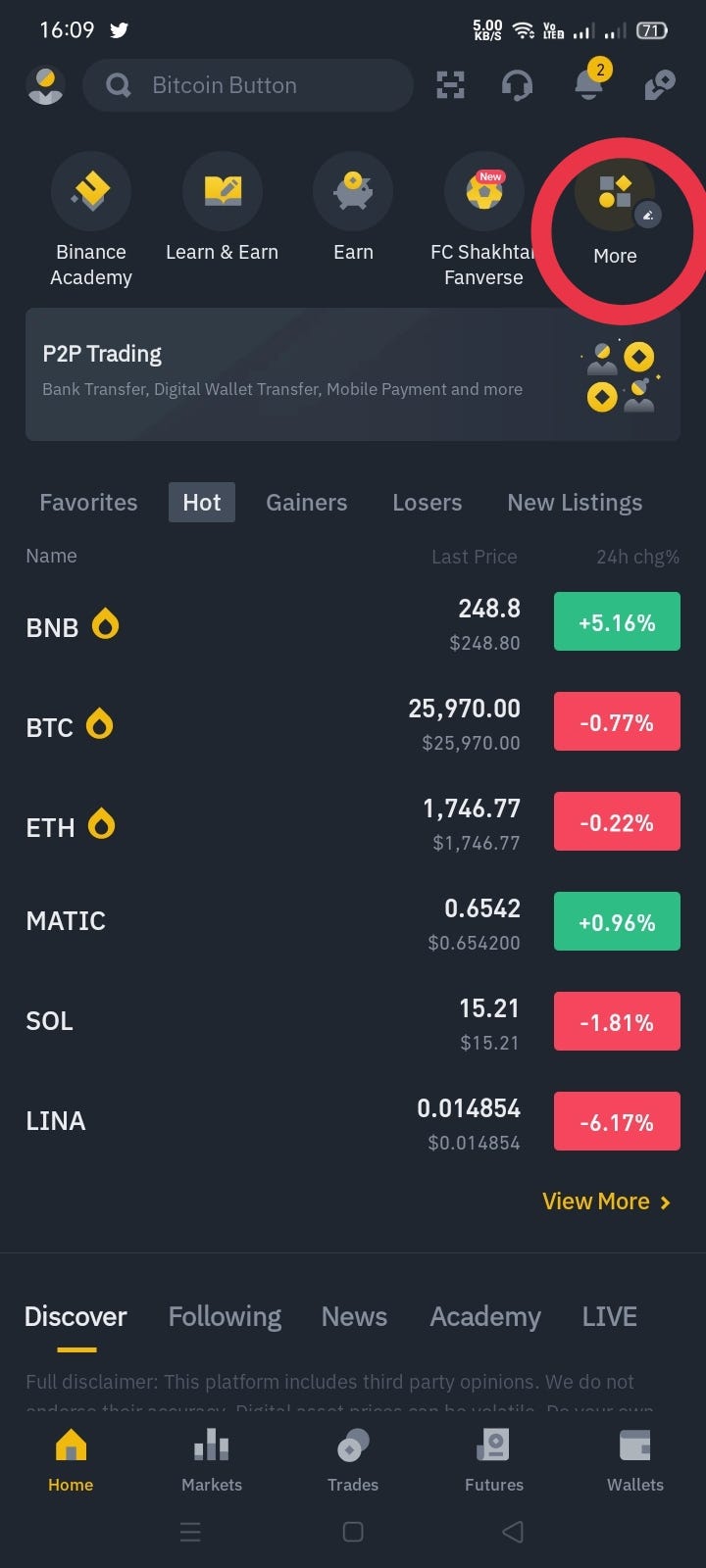Open the Earn piggy bank shortcut
The image size is (706, 1568).
click(353, 191)
